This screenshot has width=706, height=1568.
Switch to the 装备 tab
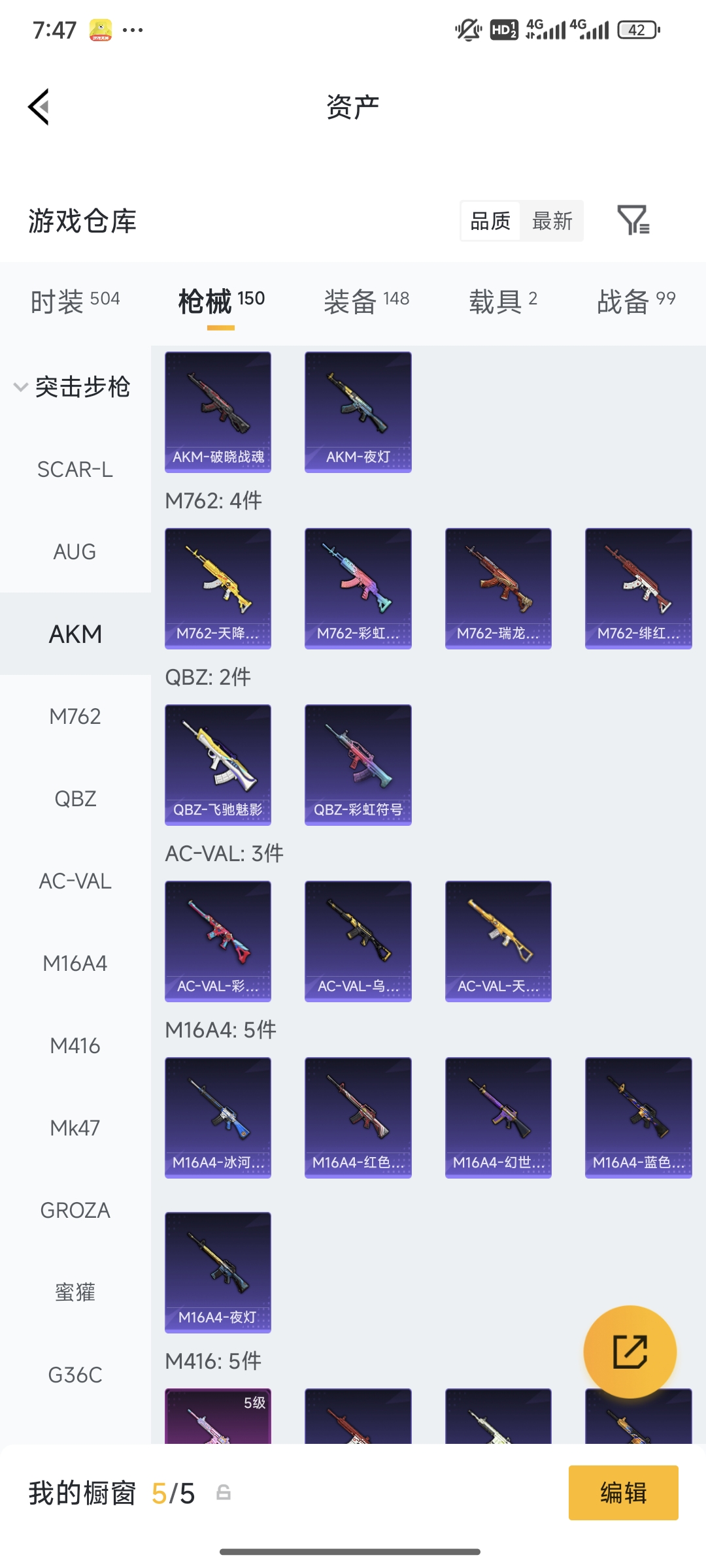point(366,301)
